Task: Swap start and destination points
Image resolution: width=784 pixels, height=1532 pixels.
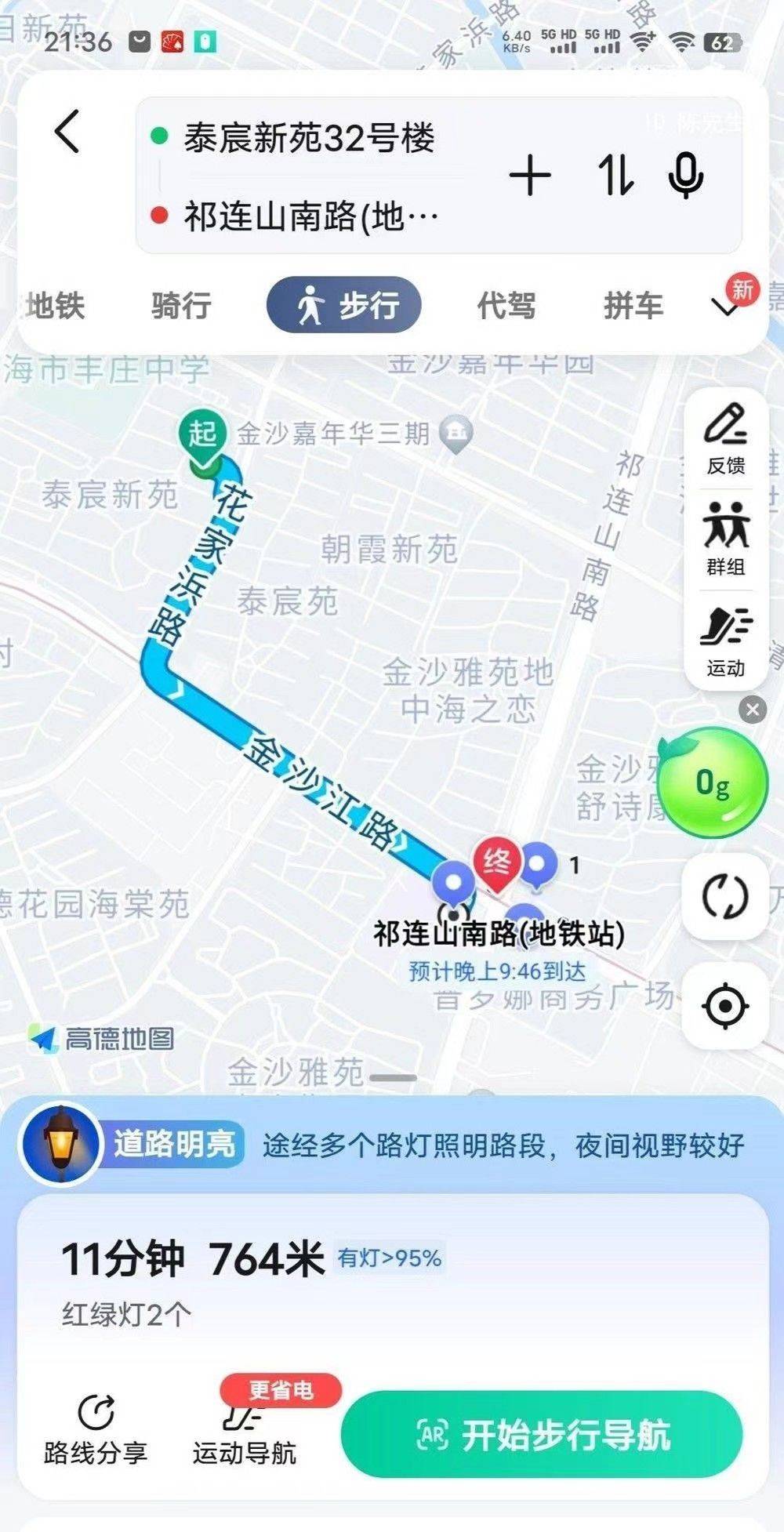Action: click(x=615, y=175)
